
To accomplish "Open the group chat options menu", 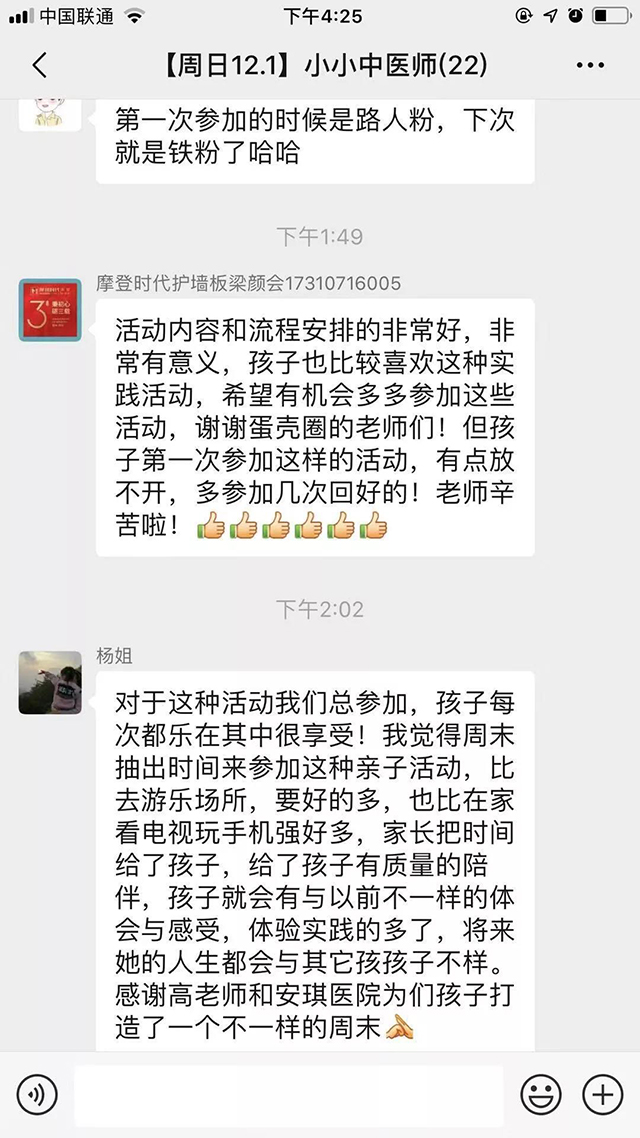I will point(591,66).
